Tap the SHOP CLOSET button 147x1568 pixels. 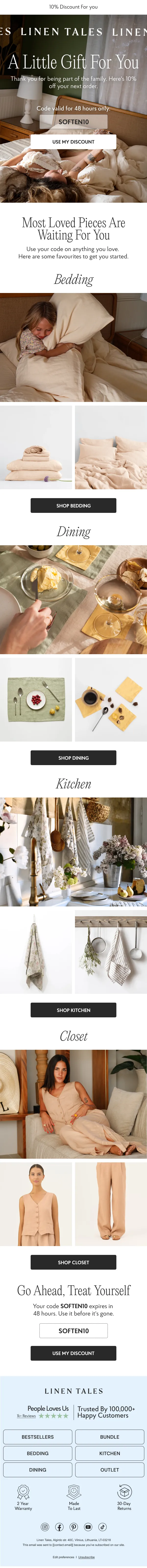(x=73, y=1262)
